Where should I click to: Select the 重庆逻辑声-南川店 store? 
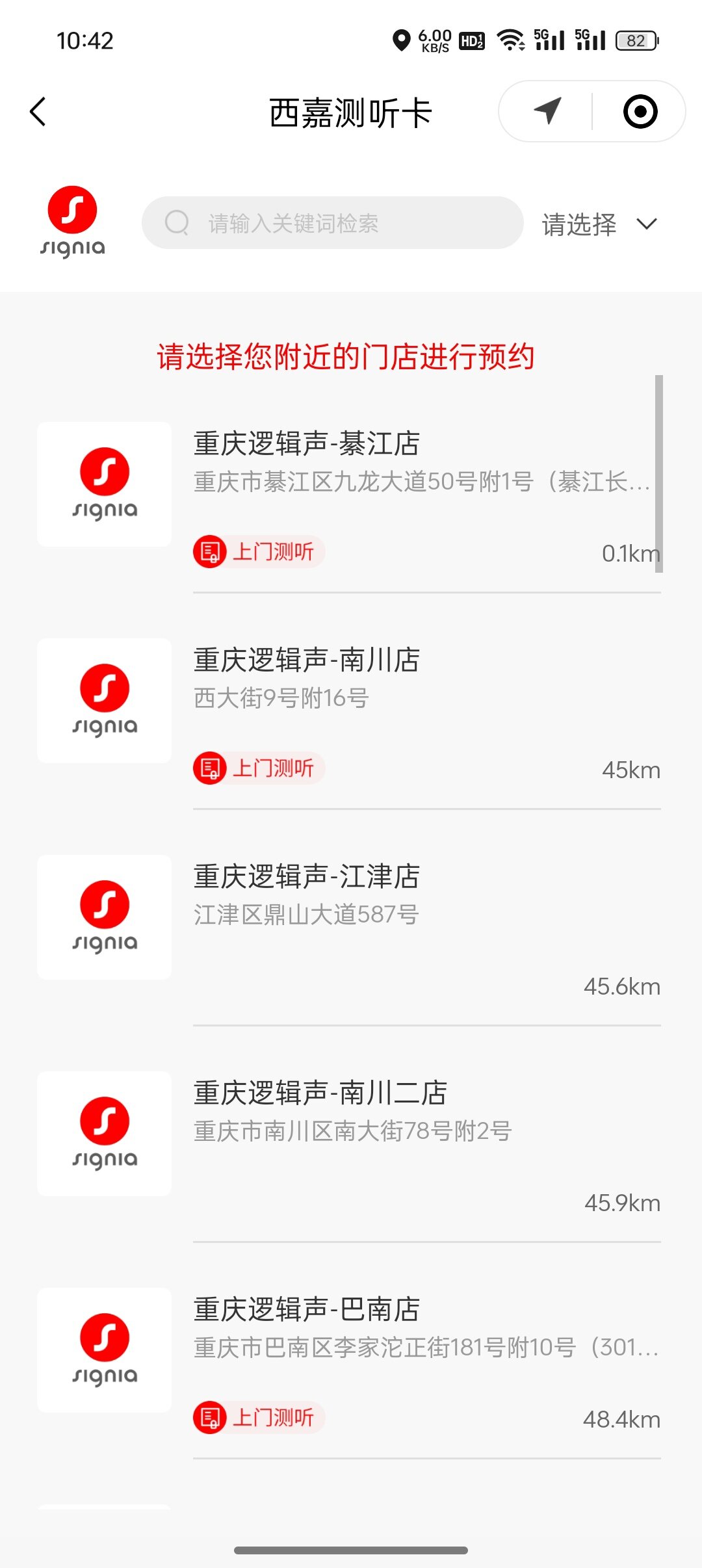tap(349, 714)
